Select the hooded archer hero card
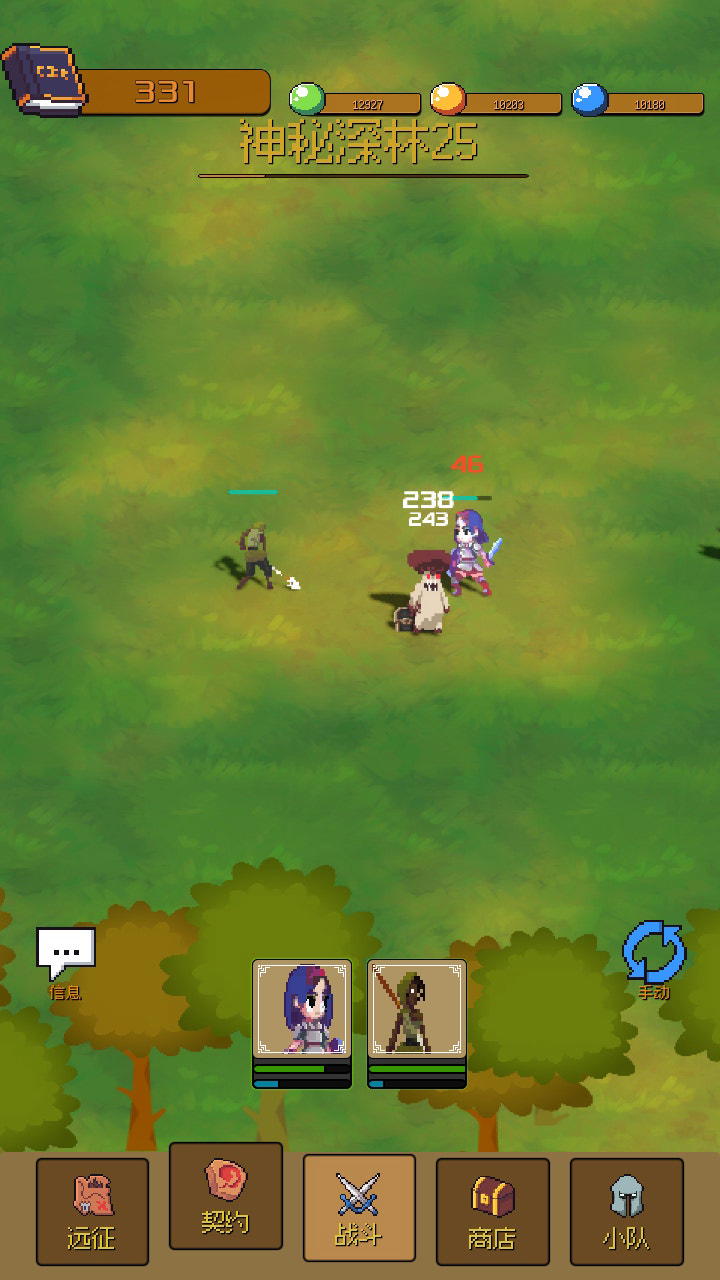Image resolution: width=720 pixels, height=1280 pixels. [x=416, y=1008]
